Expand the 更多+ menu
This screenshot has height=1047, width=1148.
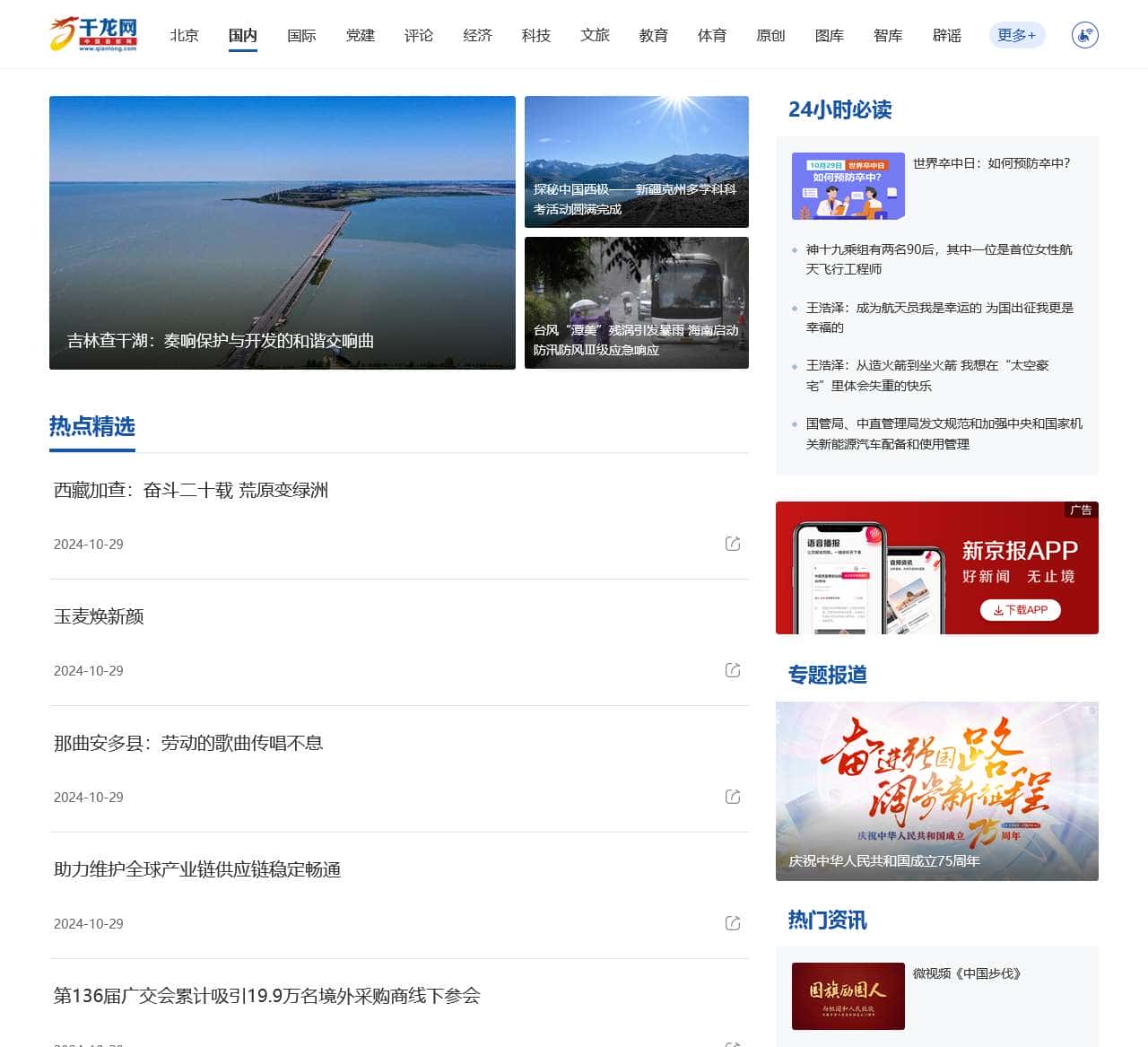(1016, 35)
